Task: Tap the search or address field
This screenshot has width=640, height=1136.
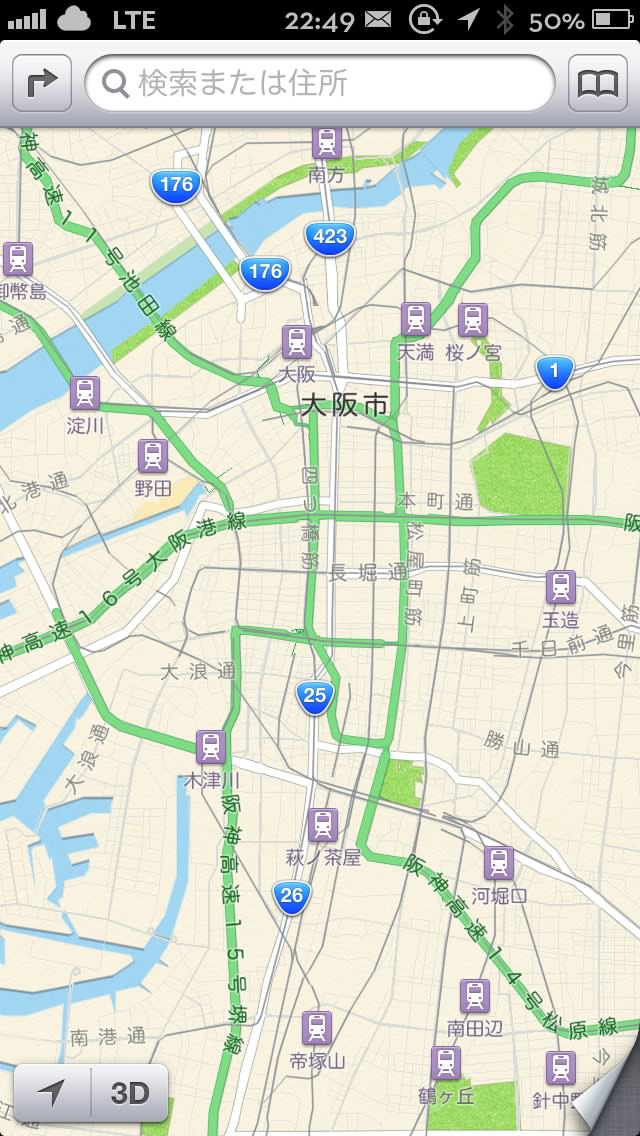Action: (x=320, y=83)
